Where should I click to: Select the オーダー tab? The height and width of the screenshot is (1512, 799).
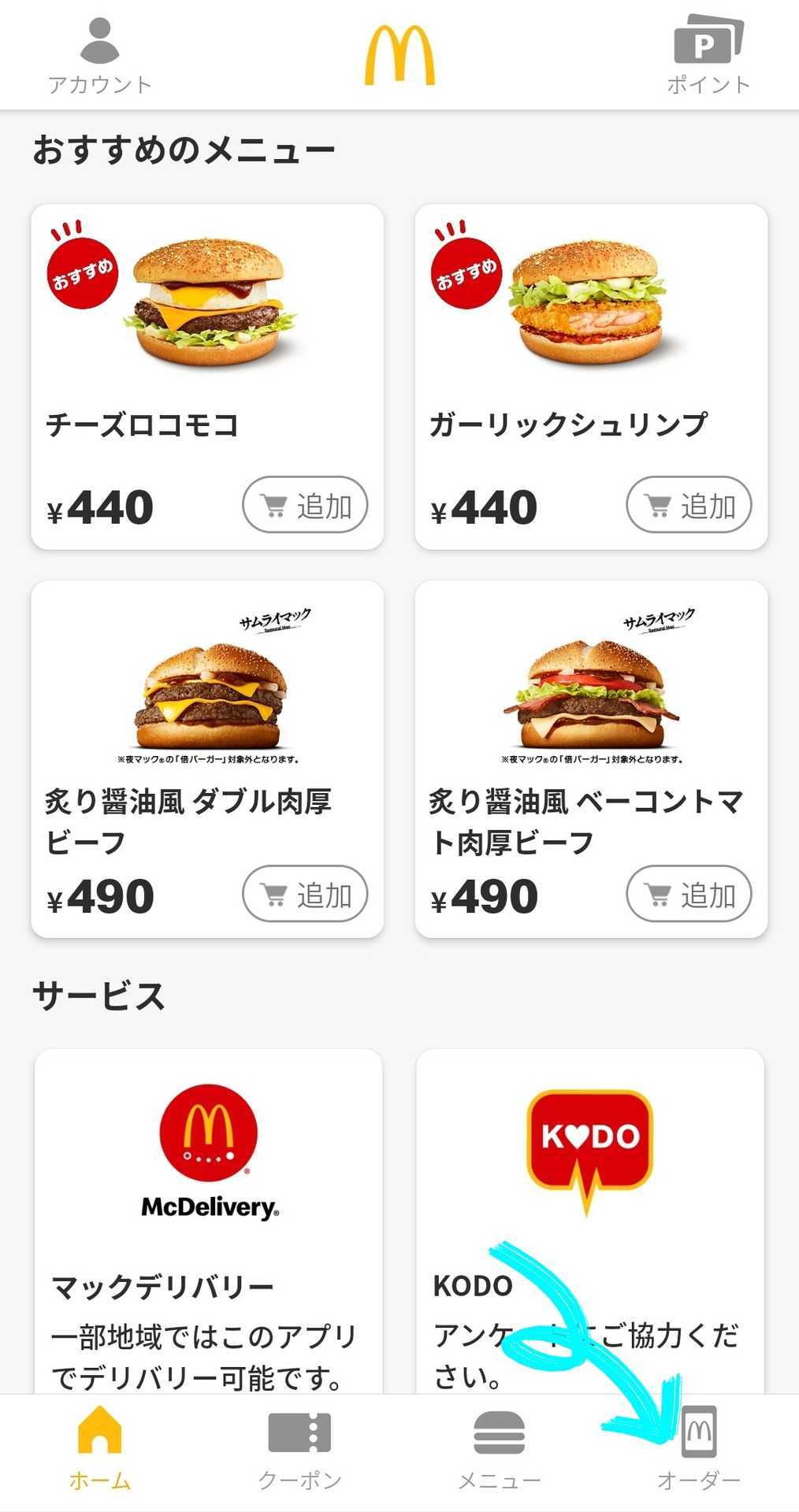tap(699, 1447)
